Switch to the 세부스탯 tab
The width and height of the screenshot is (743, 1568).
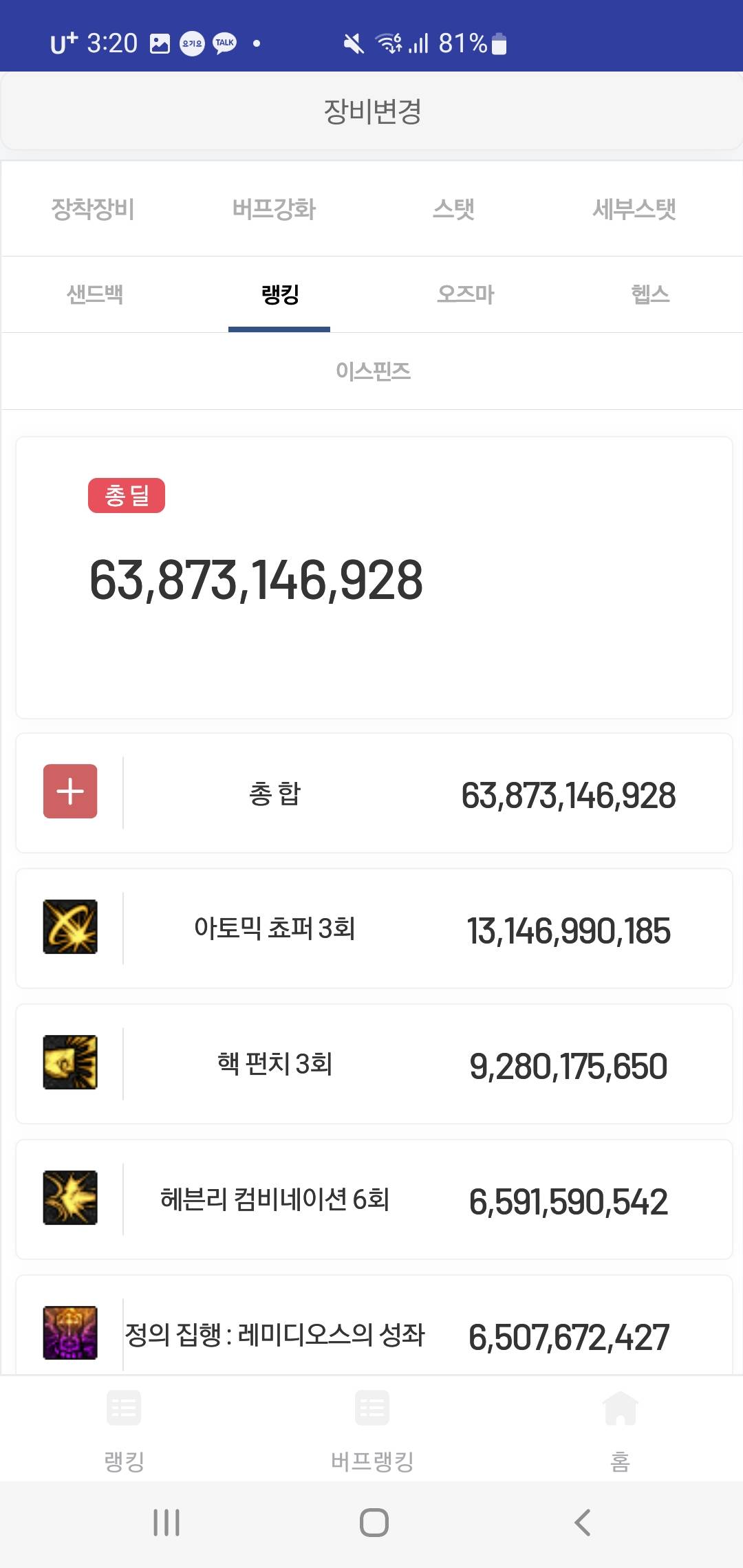pyautogui.click(x=634, y=209)
